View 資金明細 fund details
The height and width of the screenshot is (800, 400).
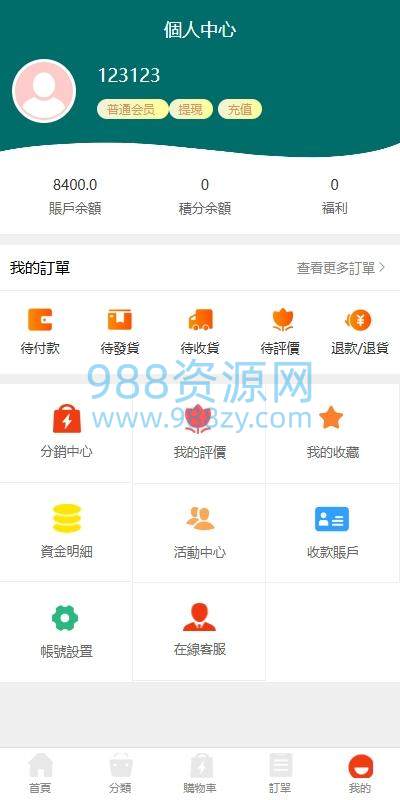pos(66,531)
